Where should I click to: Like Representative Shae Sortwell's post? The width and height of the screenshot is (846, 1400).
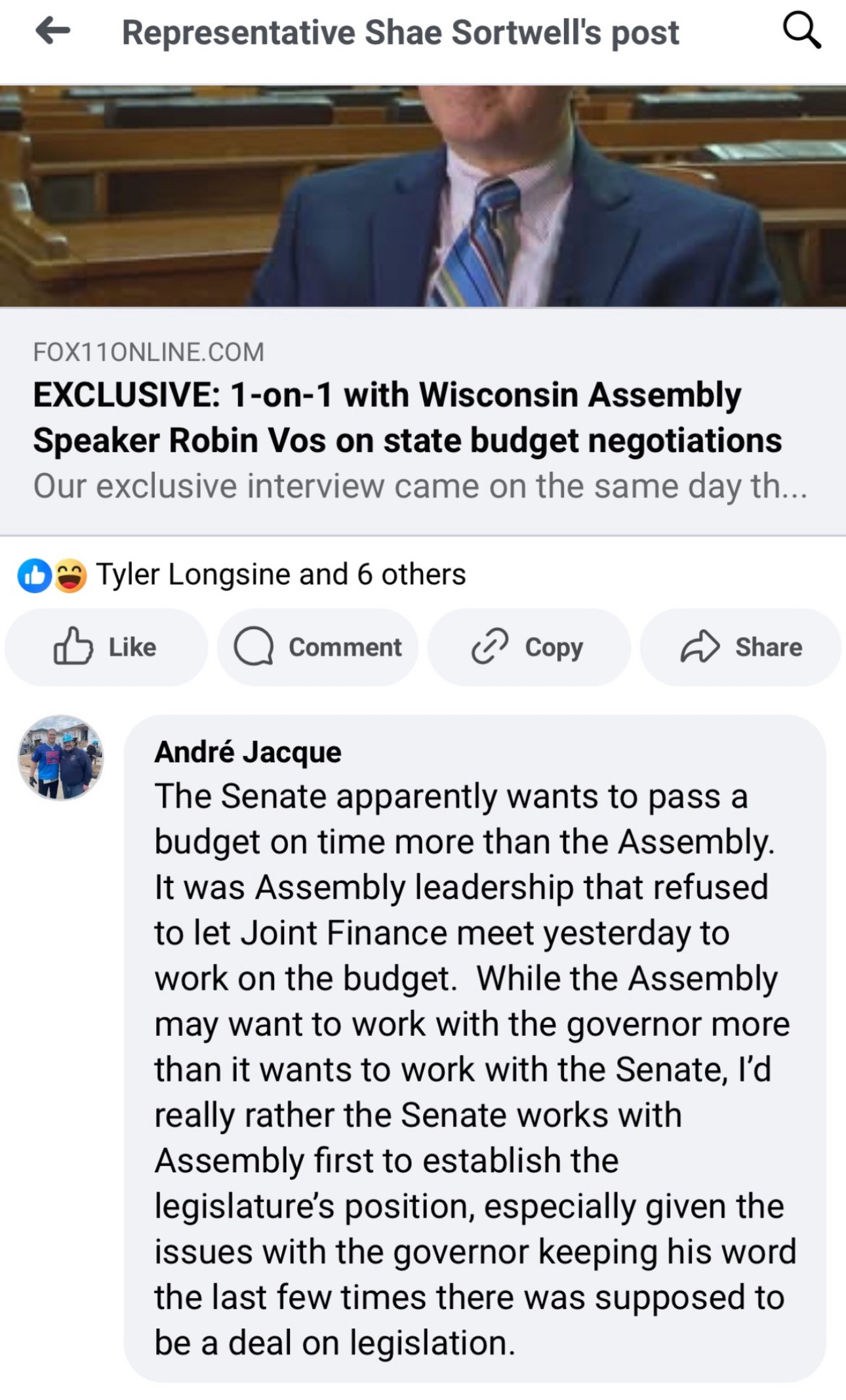106,647
